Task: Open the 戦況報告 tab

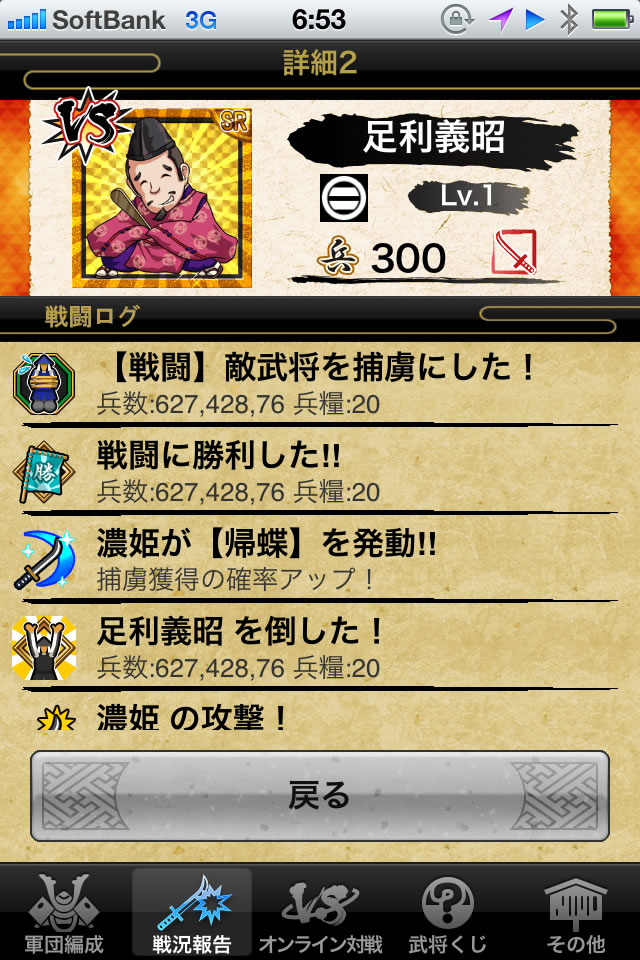Action: 192,912
